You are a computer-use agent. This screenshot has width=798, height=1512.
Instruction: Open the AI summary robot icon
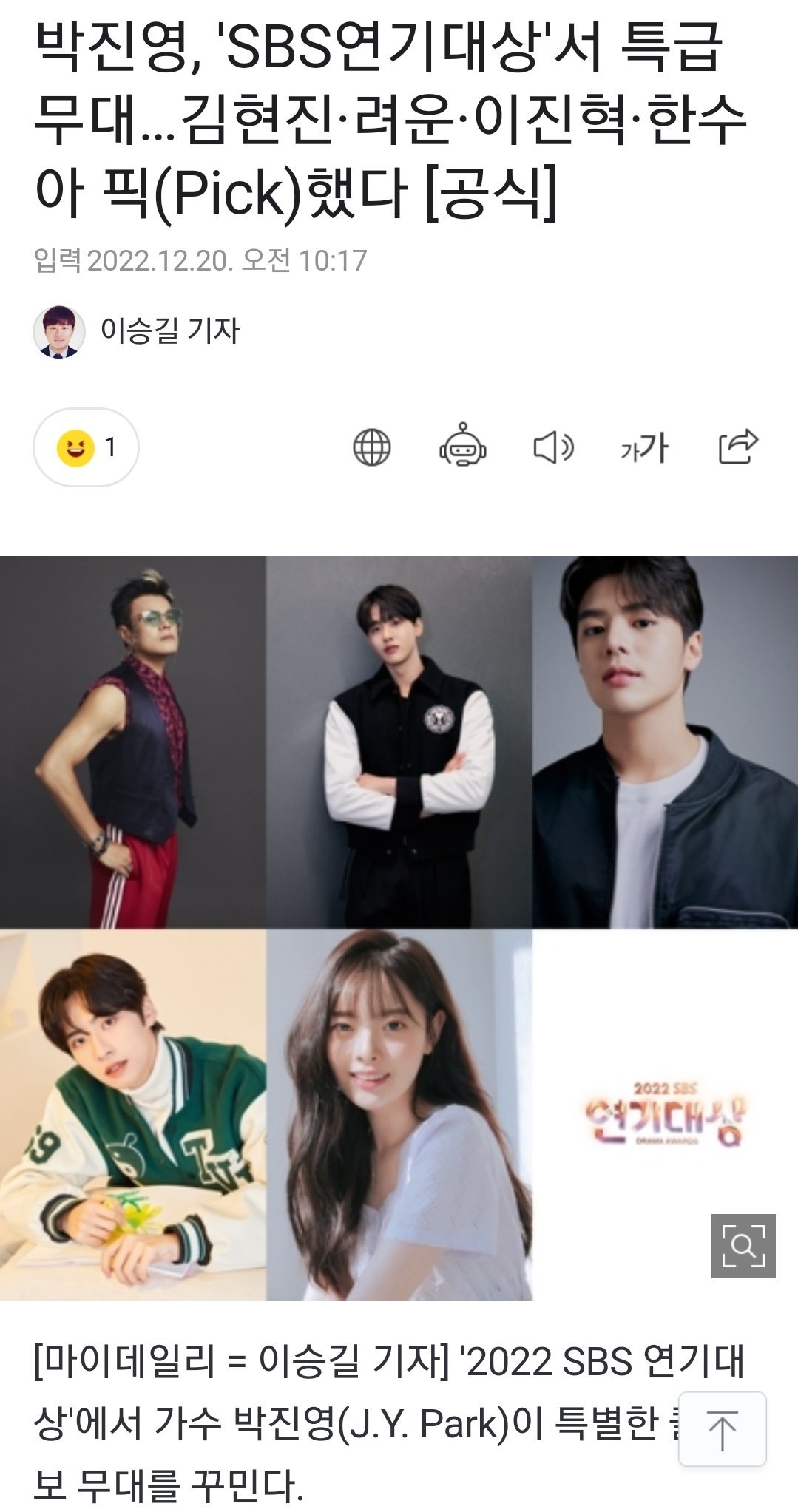tap(462, 446)
